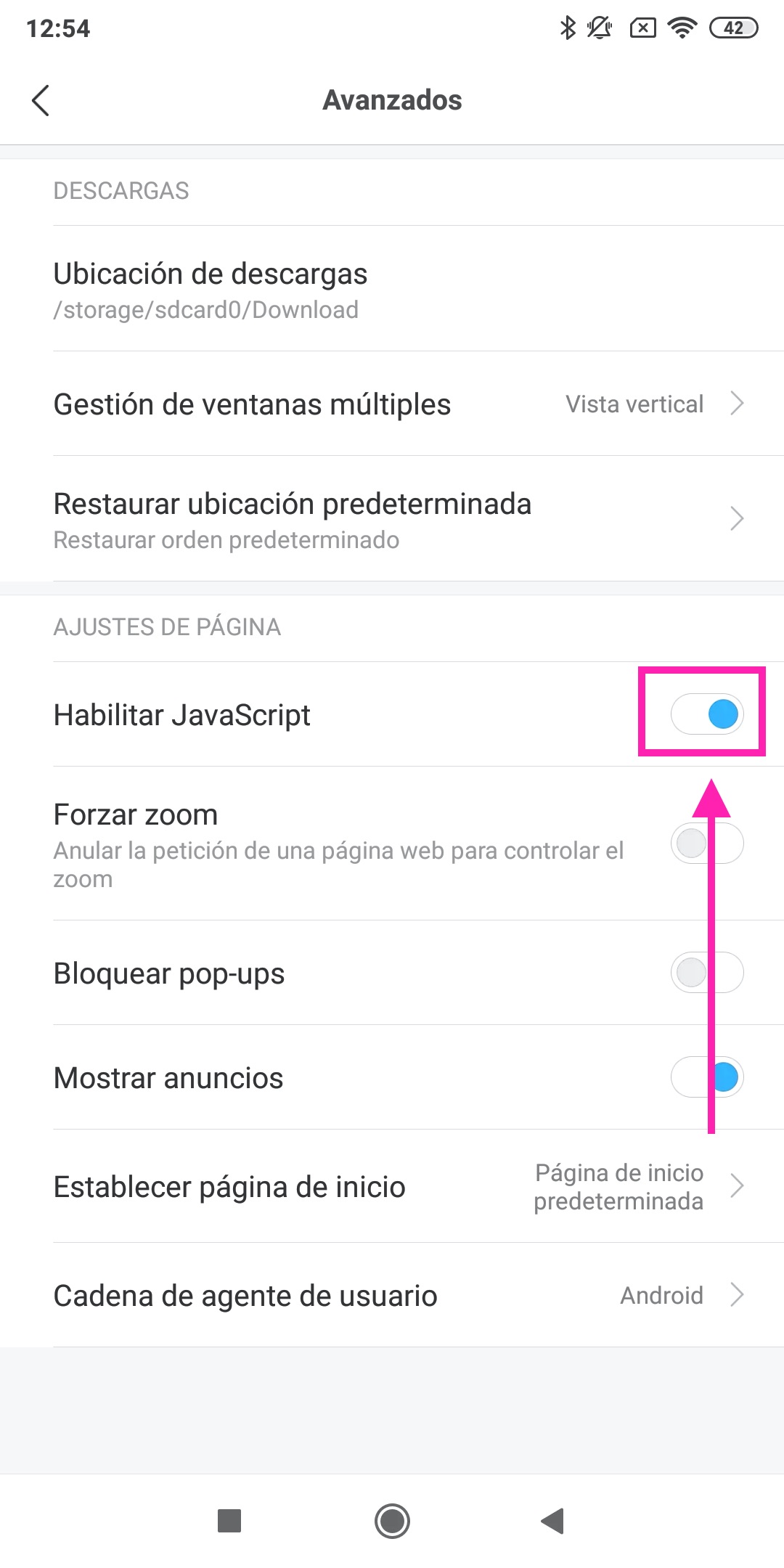Image resolution: width=784 pixels, height=1568 pixels.
Task: Tap the system home button
Action: (392, 1520)
